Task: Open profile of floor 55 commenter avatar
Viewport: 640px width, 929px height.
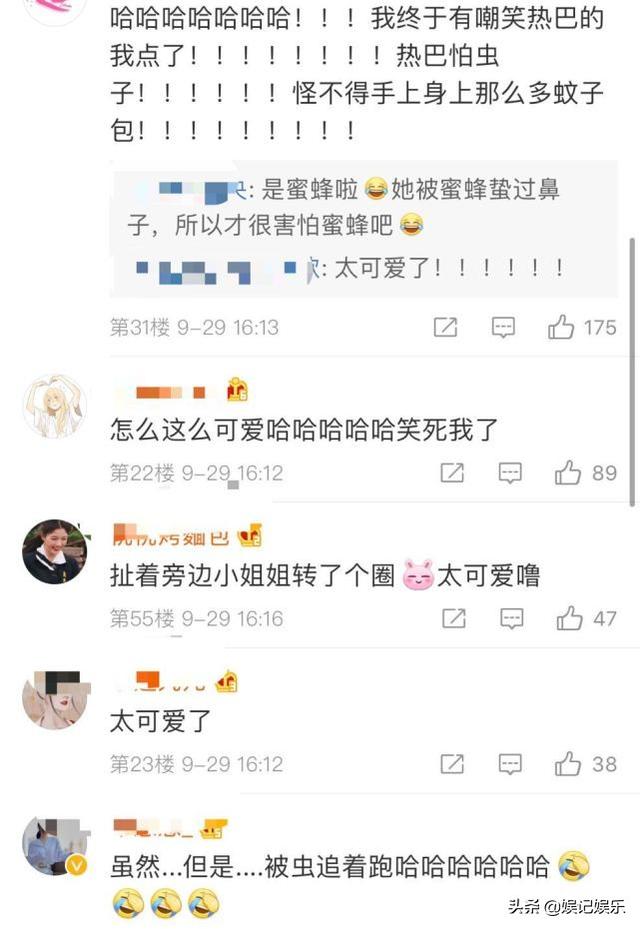Action: coord(54,552)
